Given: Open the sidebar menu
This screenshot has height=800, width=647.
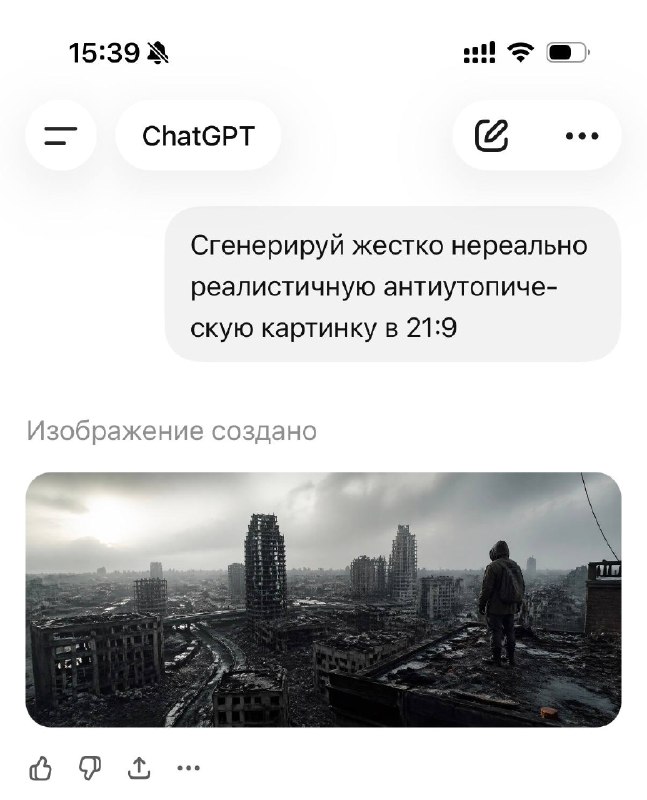Looking at the screenshot, I should tap(61, 135).
